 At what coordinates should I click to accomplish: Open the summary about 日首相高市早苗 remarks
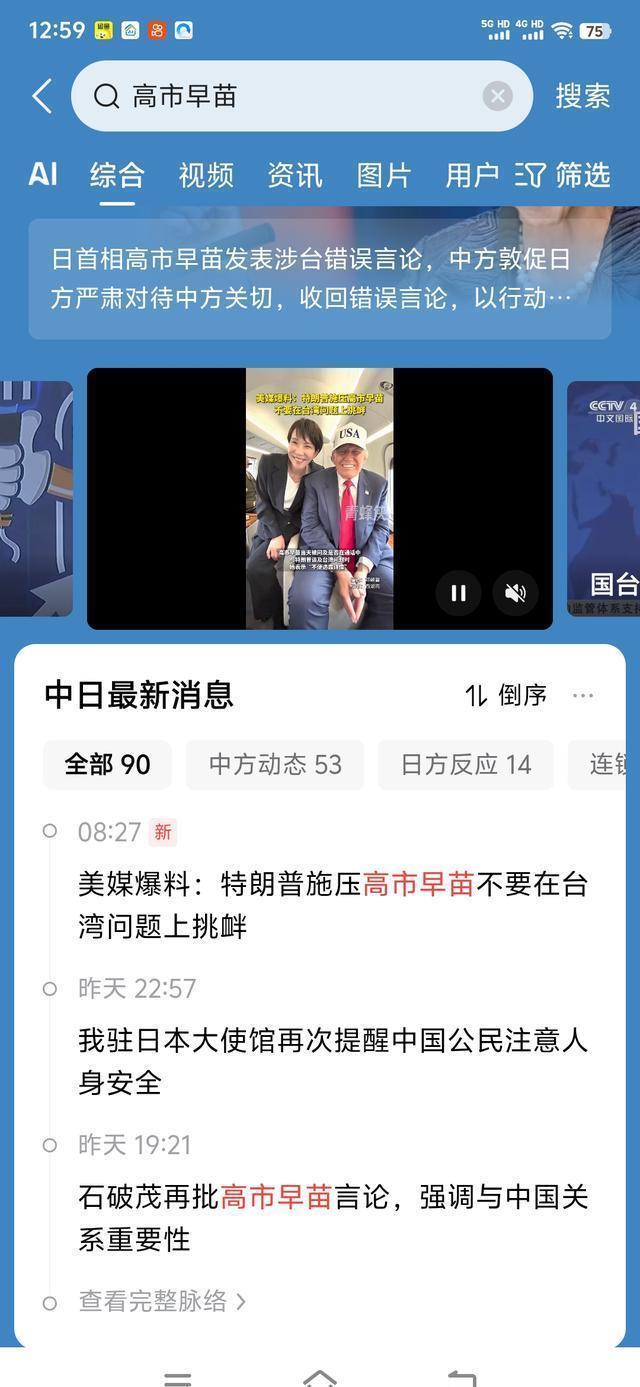[x=319, y=279]
